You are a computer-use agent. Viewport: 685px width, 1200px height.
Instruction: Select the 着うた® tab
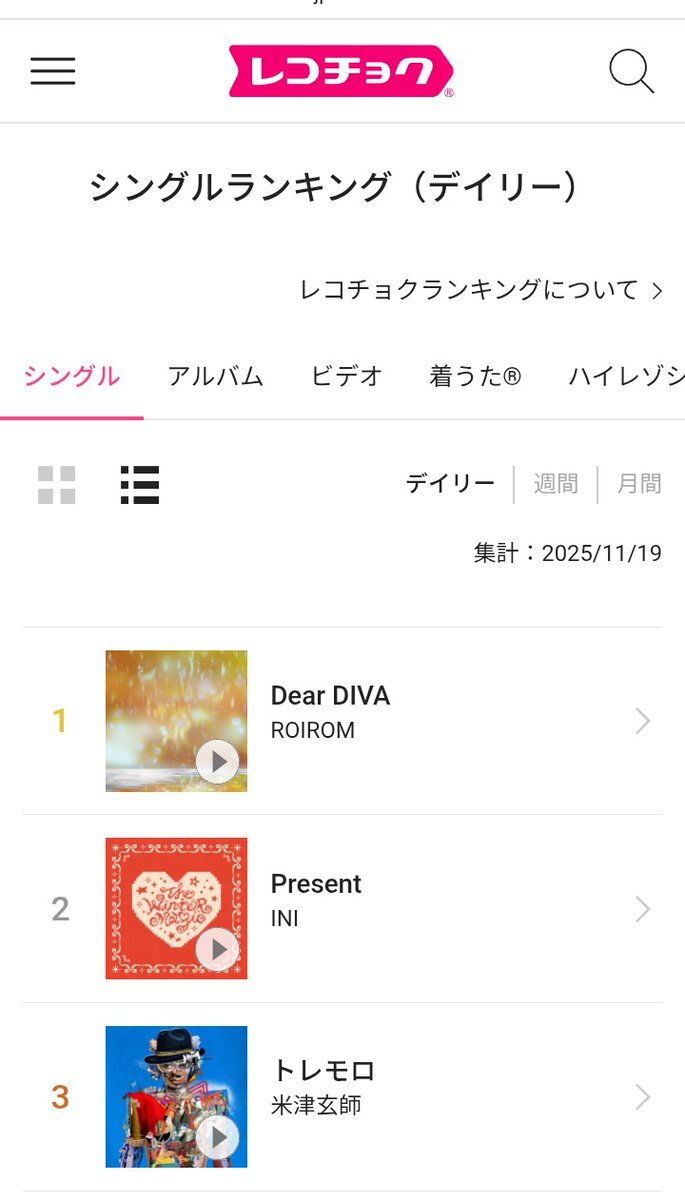(x=475, y=376)
